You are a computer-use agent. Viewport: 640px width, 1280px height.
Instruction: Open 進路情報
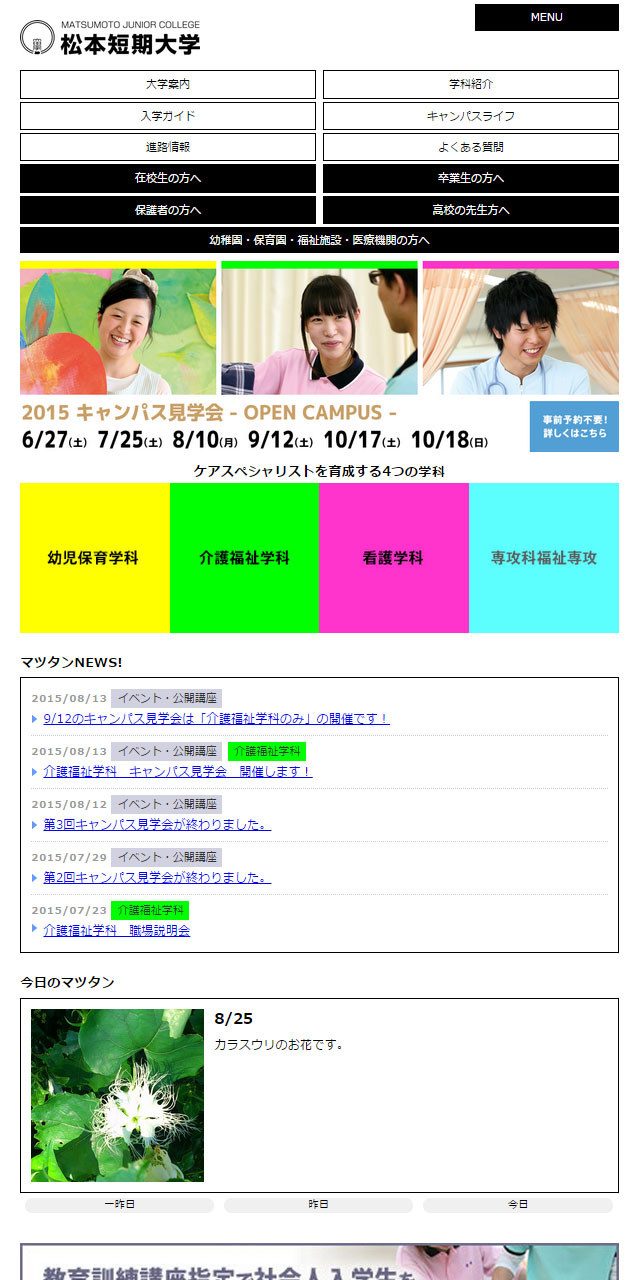point(167,147)
